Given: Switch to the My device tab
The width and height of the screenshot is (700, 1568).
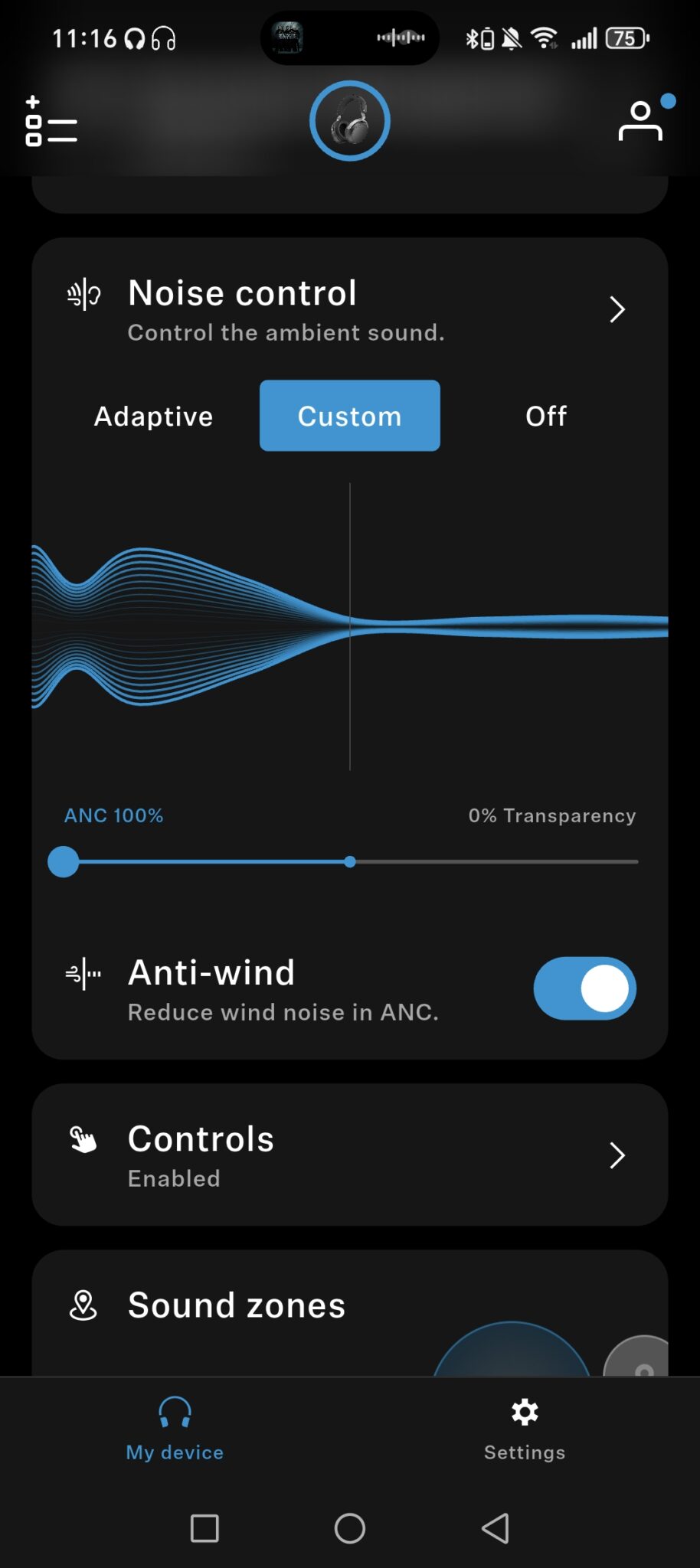Looking at the screenshot, I should (x=175, y=1428).
